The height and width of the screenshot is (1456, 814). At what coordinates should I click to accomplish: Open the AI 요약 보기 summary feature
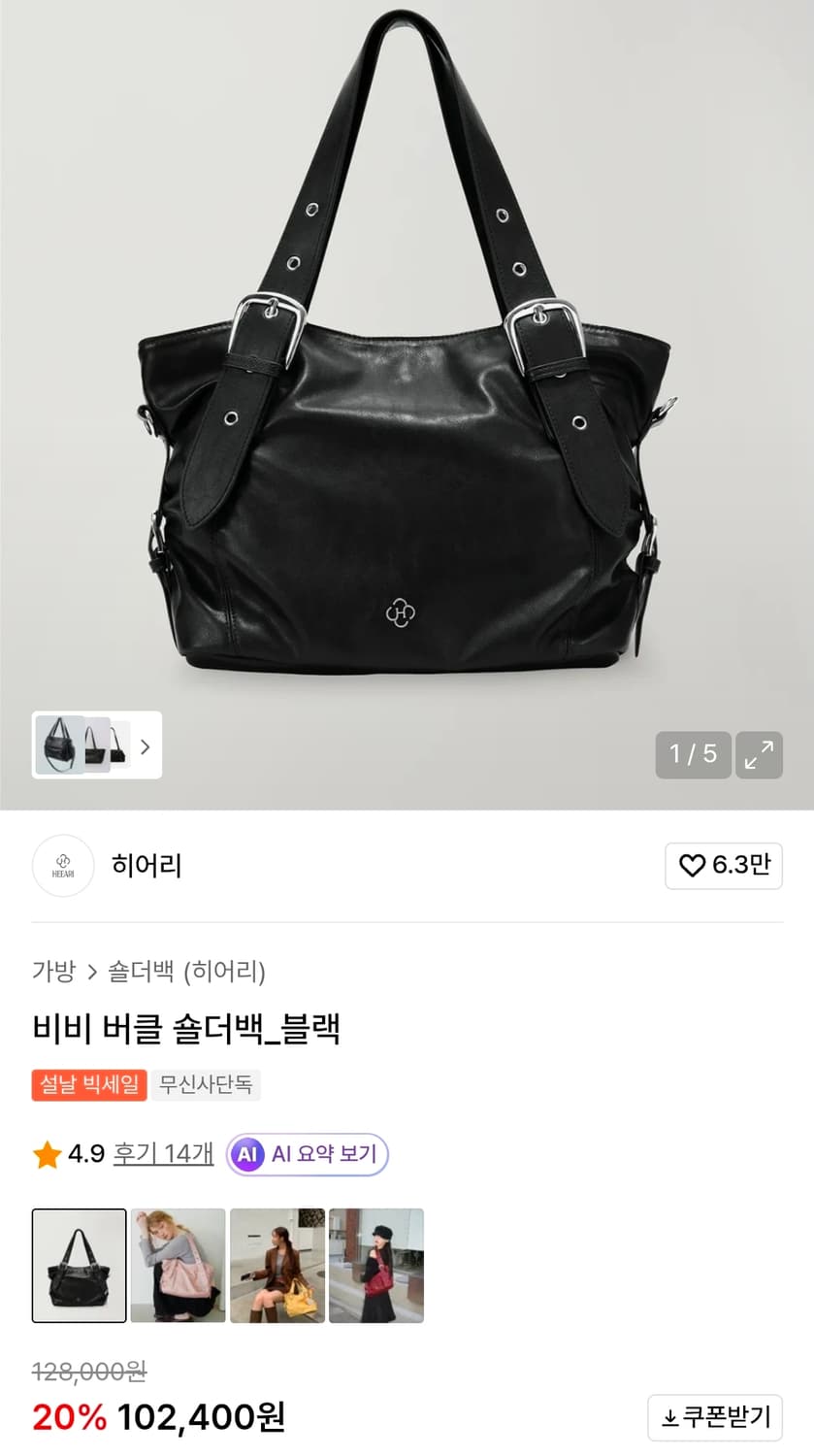click(x=307, y=1154)
